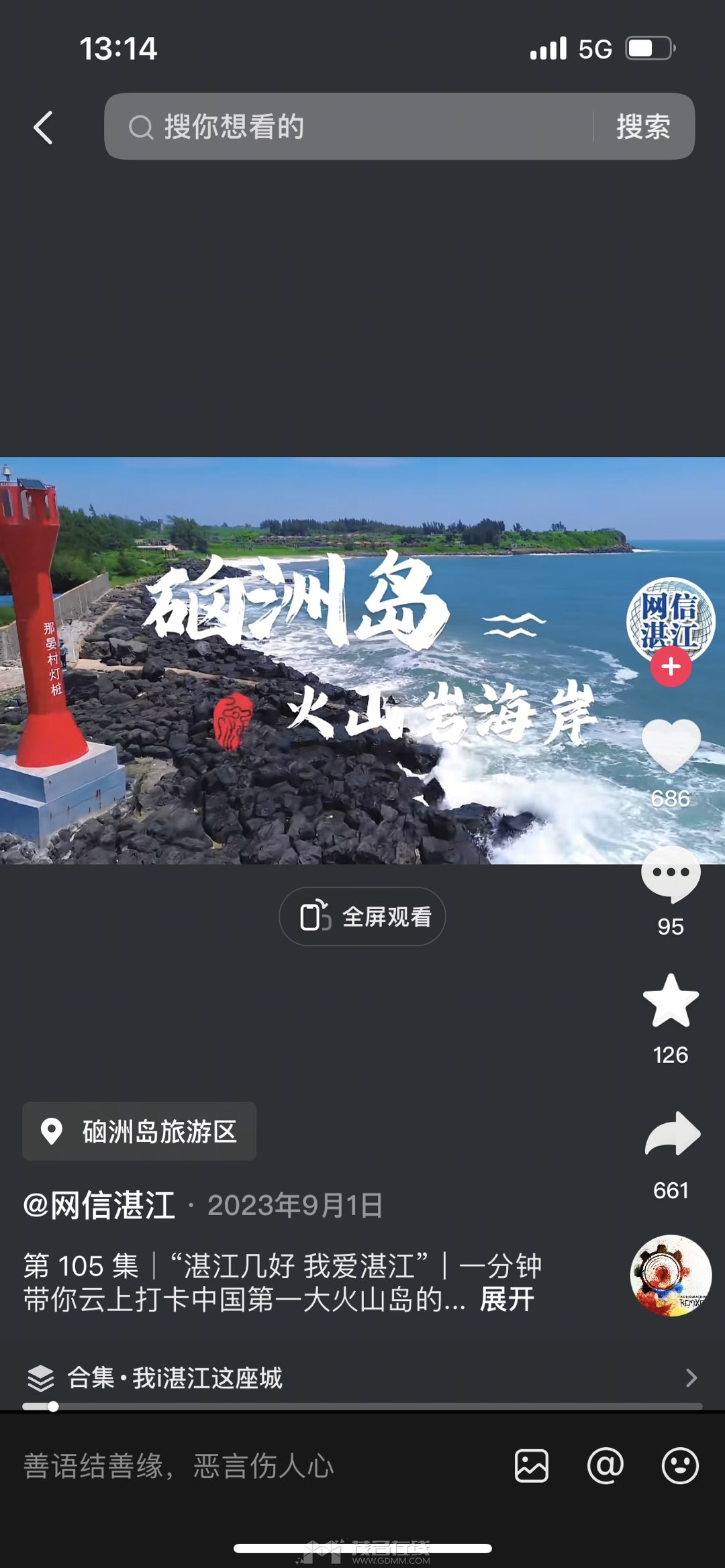Viewport: 725px width, 1568px height.
Task: Switch to 全屏观看 fullscreen mode
Action: tap(362, 917)
